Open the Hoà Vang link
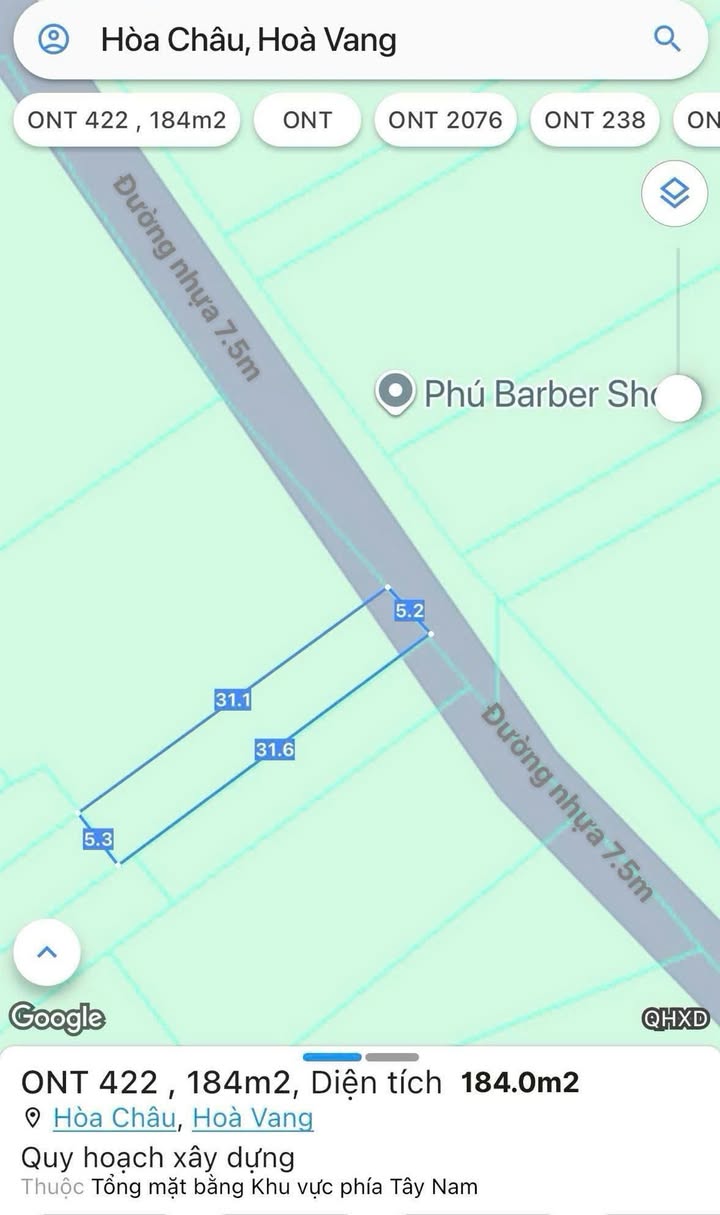The image size is (720, 1215). point(253,1118)
